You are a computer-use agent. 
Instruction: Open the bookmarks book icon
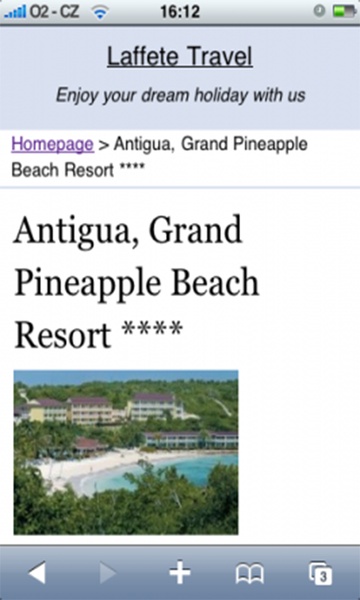(x=249, y=574)
